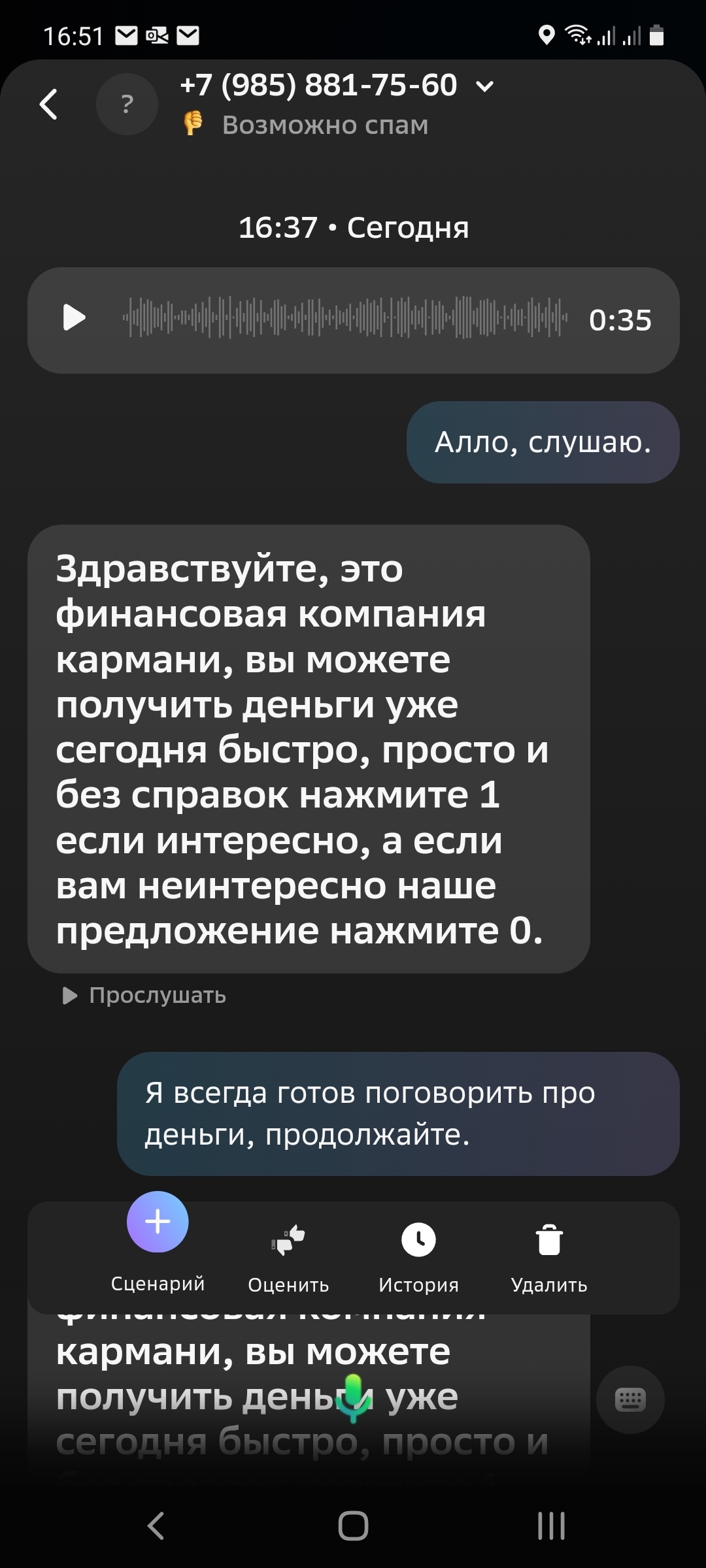Go back using the top arrow
Screen dimensions: 706x1568
(x=49, y=105)
